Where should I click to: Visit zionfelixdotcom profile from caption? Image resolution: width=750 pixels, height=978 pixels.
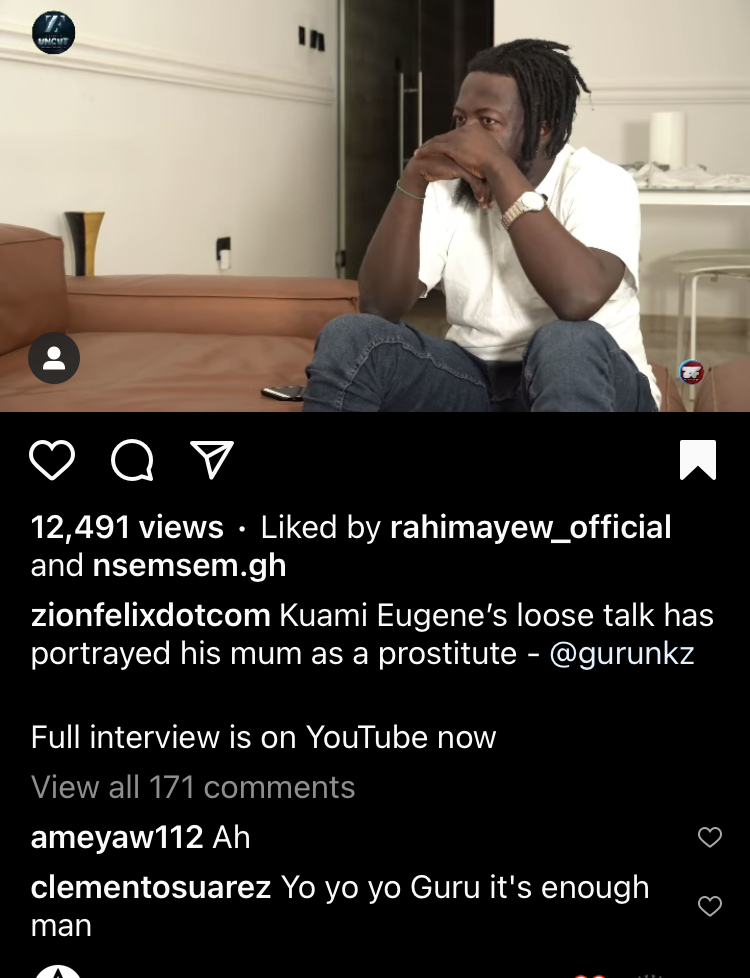tap(150, 615)
